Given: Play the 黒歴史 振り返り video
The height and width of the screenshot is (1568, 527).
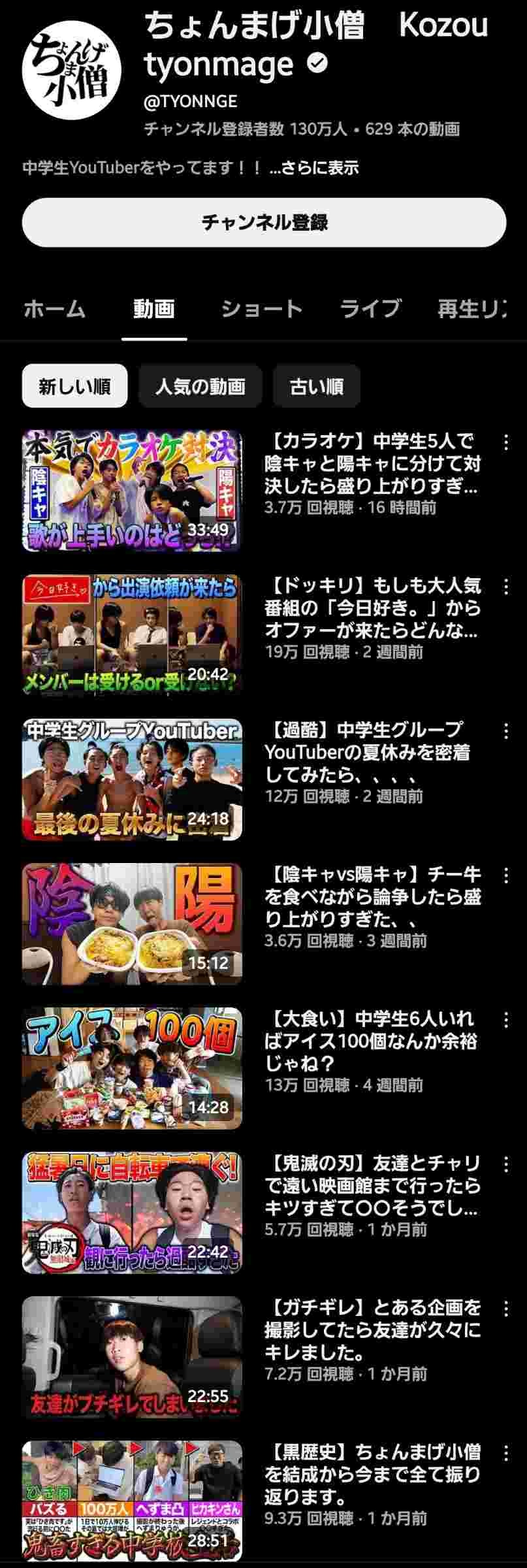Looking at the screenshot, I should coord(132,1501).
